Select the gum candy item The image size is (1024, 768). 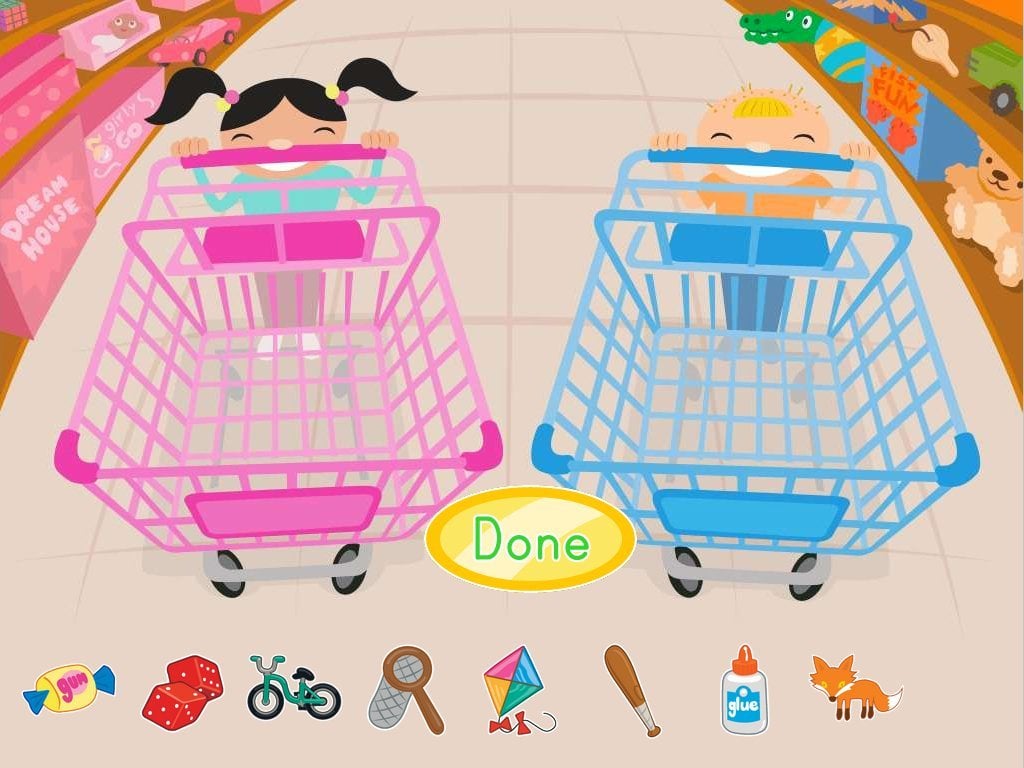[x=69, y=689]
